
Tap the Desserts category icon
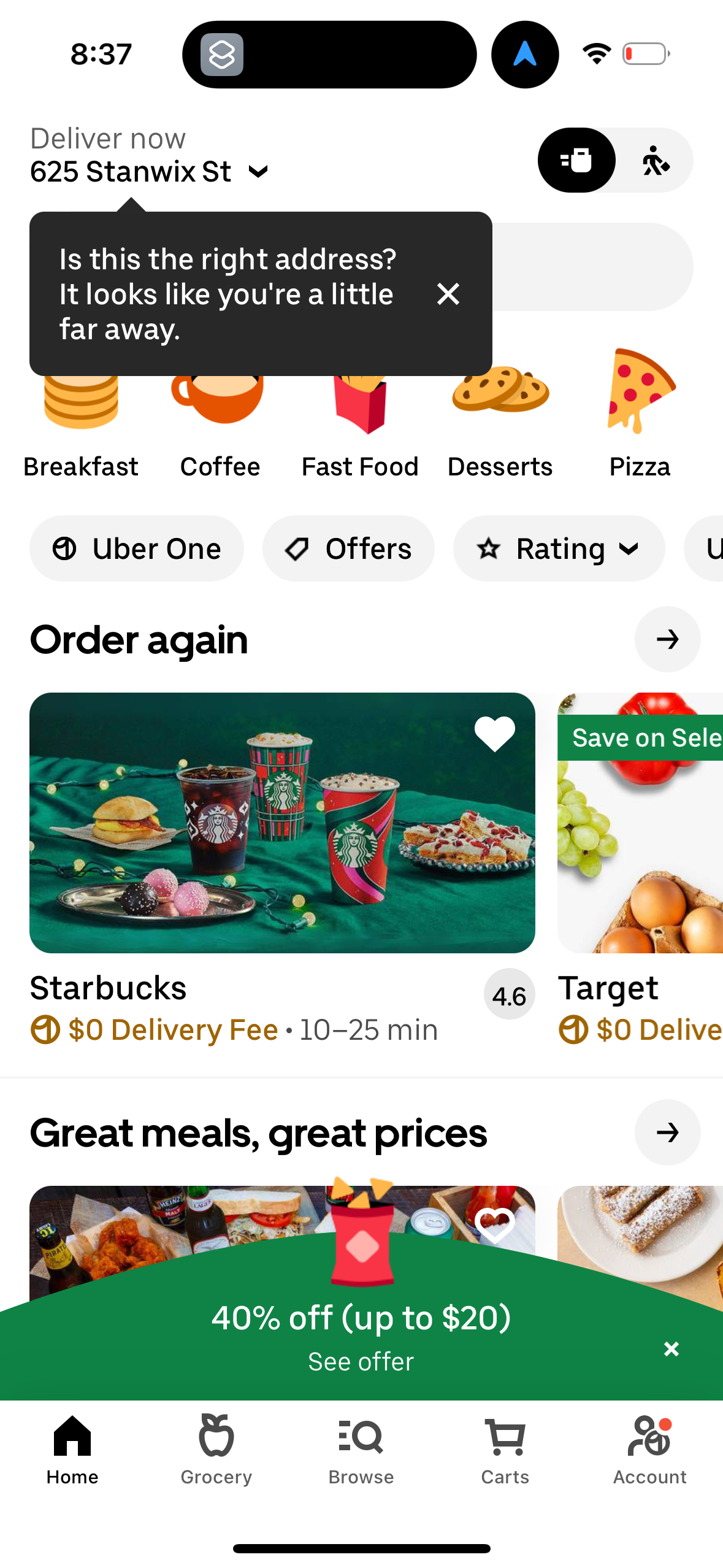tap(500, 393)
